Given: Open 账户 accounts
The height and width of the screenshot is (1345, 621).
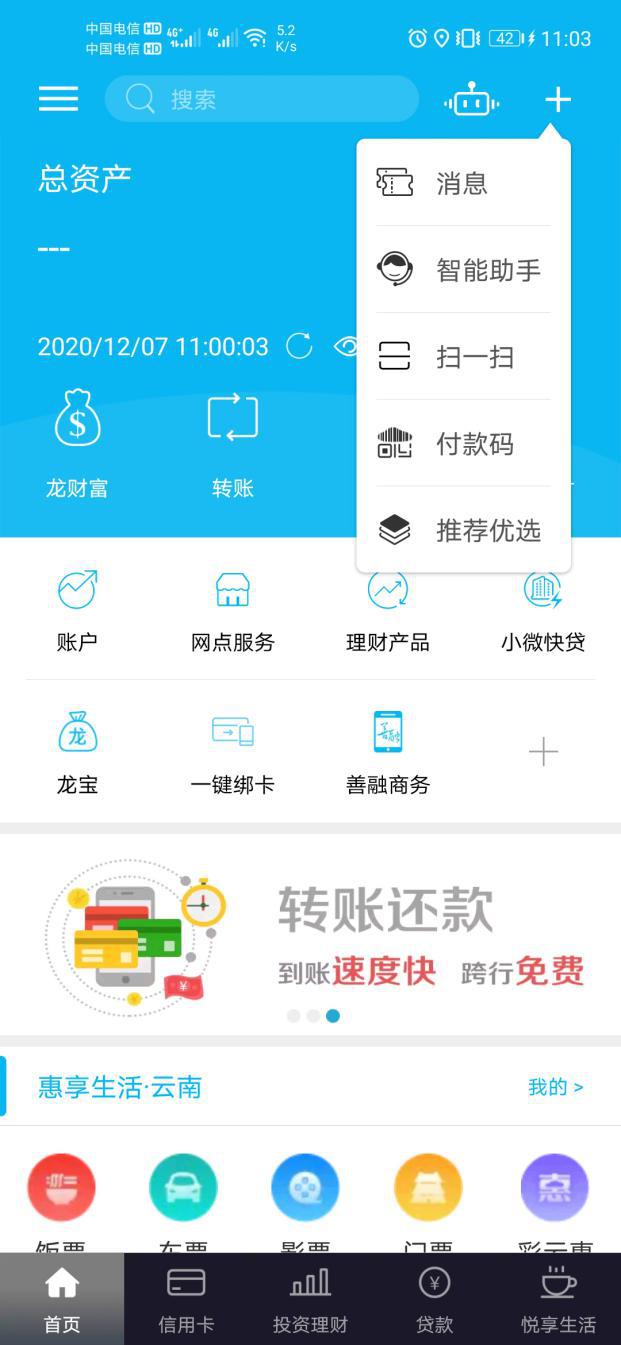Looking at the screenshot, I should click(77, 611).
